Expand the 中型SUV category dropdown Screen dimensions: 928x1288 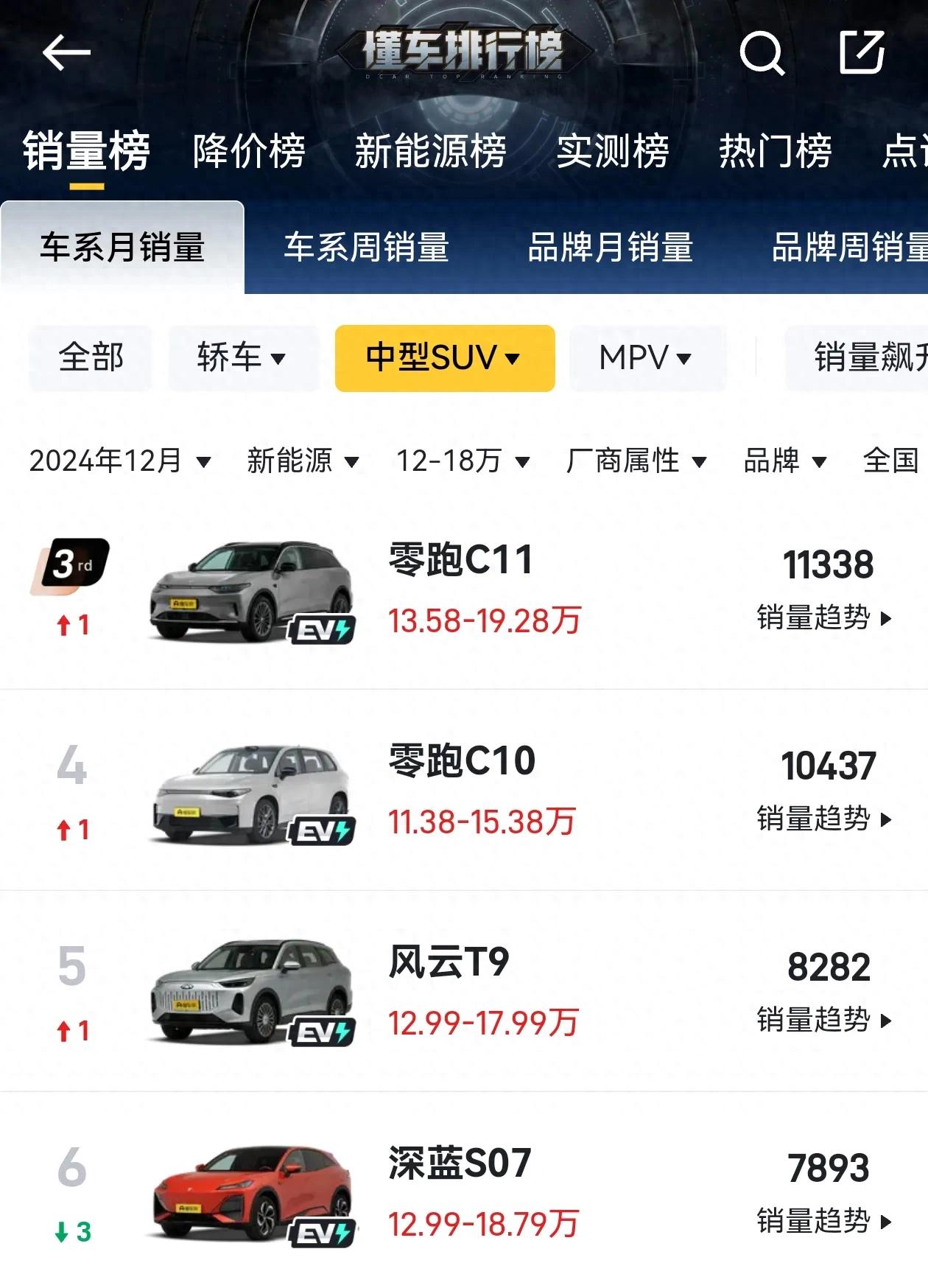point(444,358)
